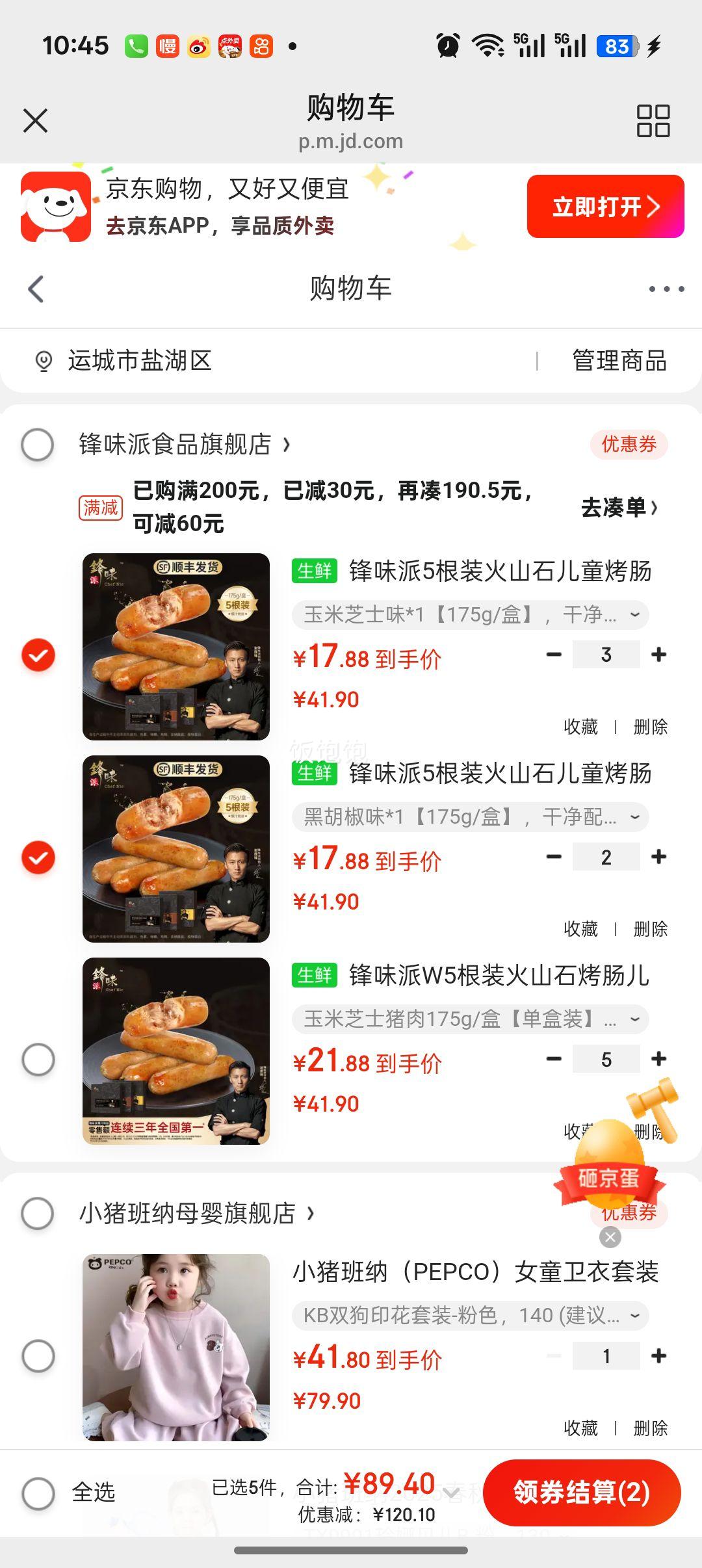The height and width of the screenshot is (1568, 702).
Task: Tap 立即打开 to open JD app
Action: click(605, 207)
